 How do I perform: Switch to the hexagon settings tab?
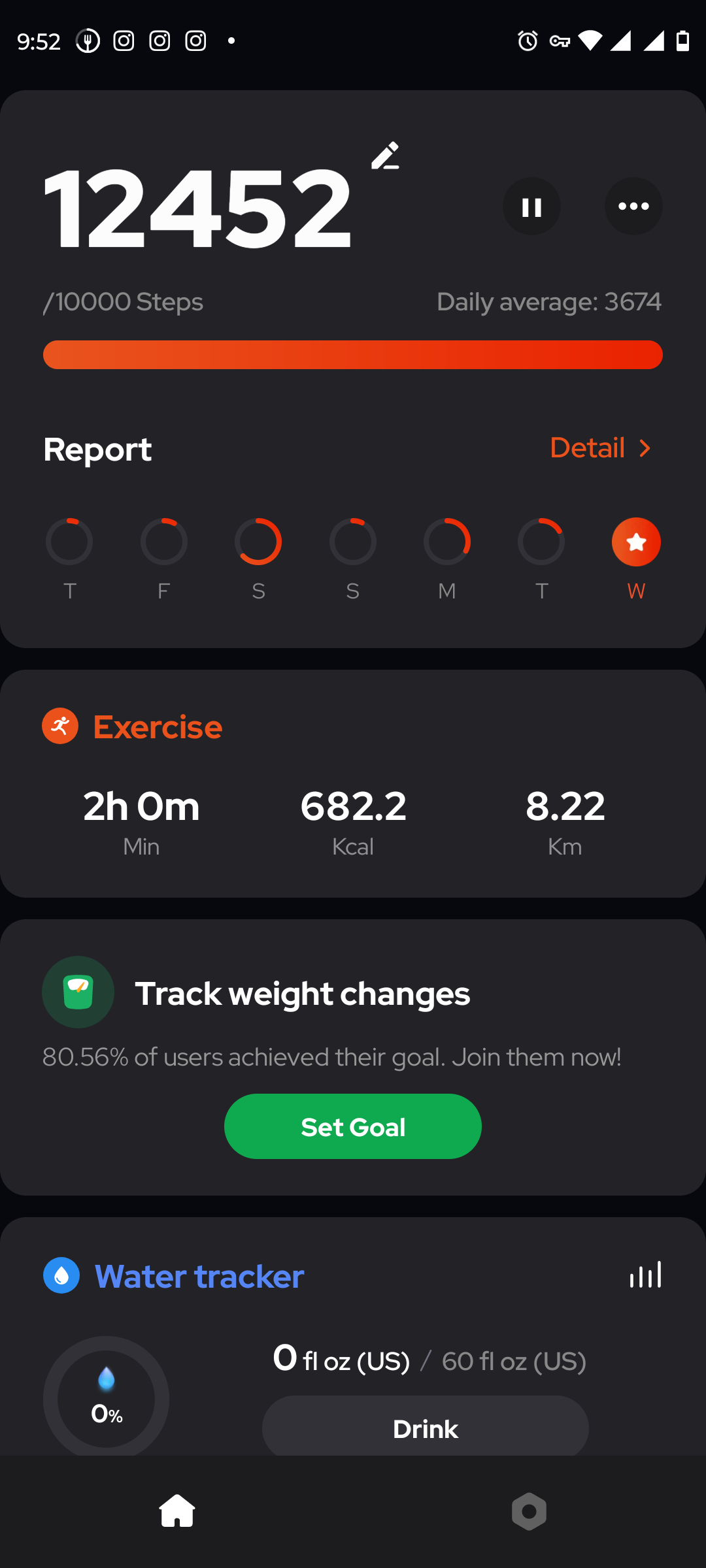pyautogui.click(x=529, y=1511)
